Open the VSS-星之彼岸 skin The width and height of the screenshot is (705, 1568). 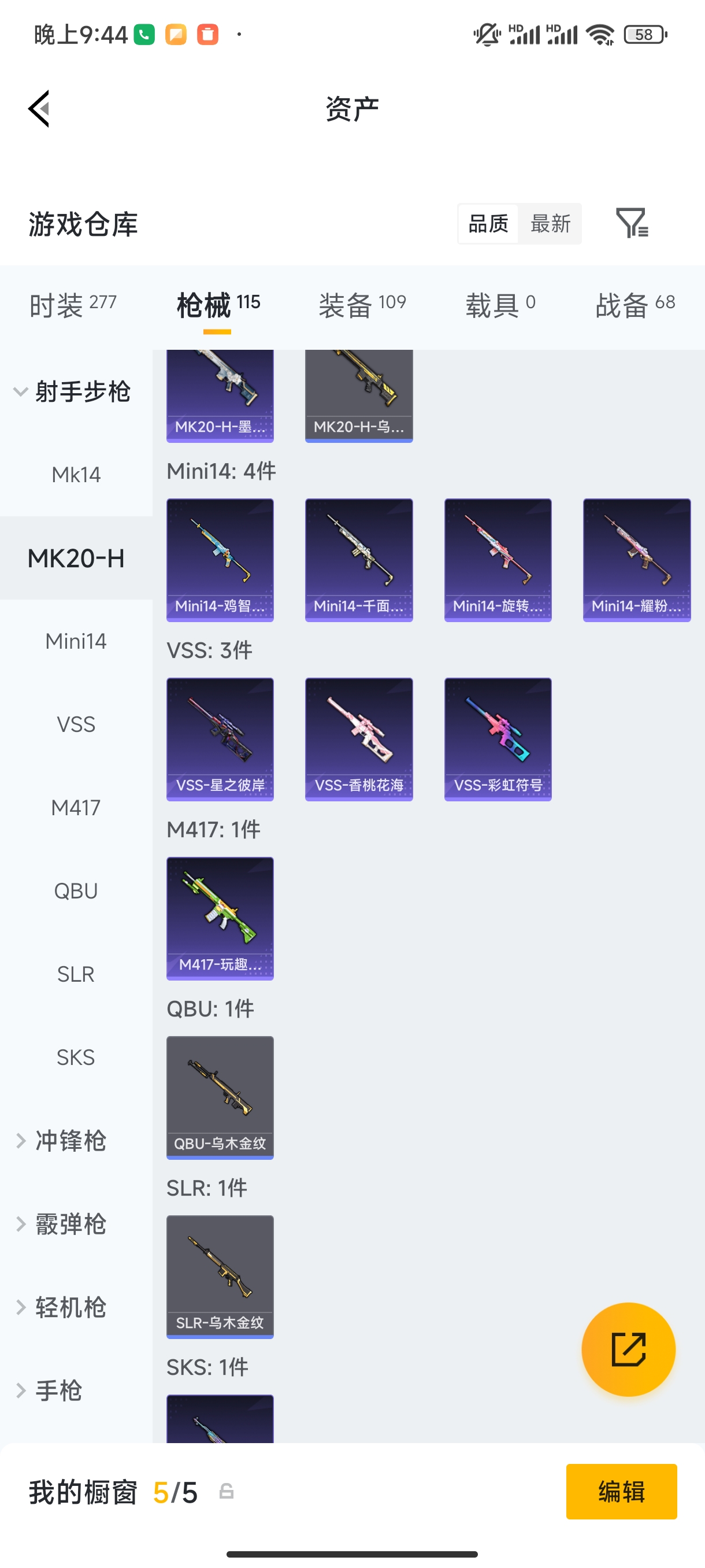tap(220, 739)
